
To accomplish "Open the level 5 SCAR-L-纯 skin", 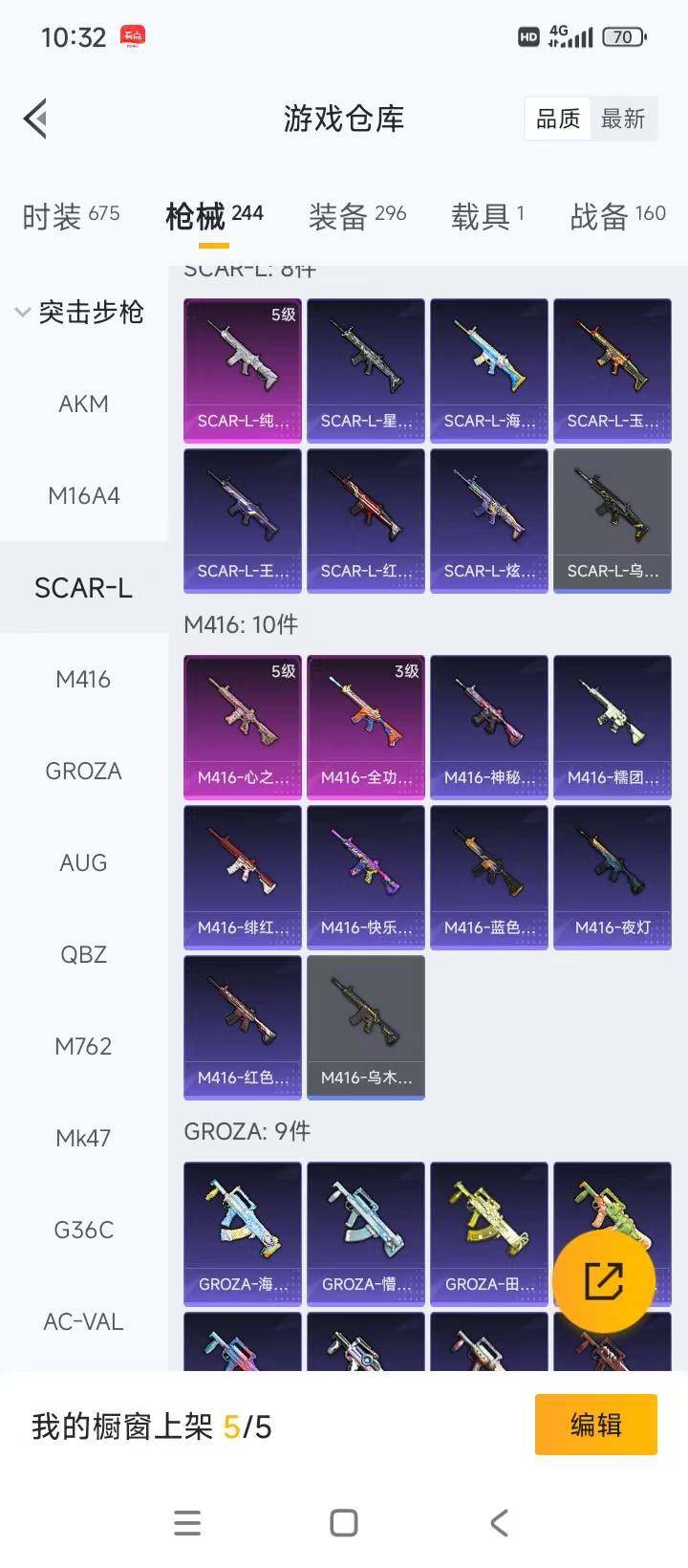I will pos(243,370).
